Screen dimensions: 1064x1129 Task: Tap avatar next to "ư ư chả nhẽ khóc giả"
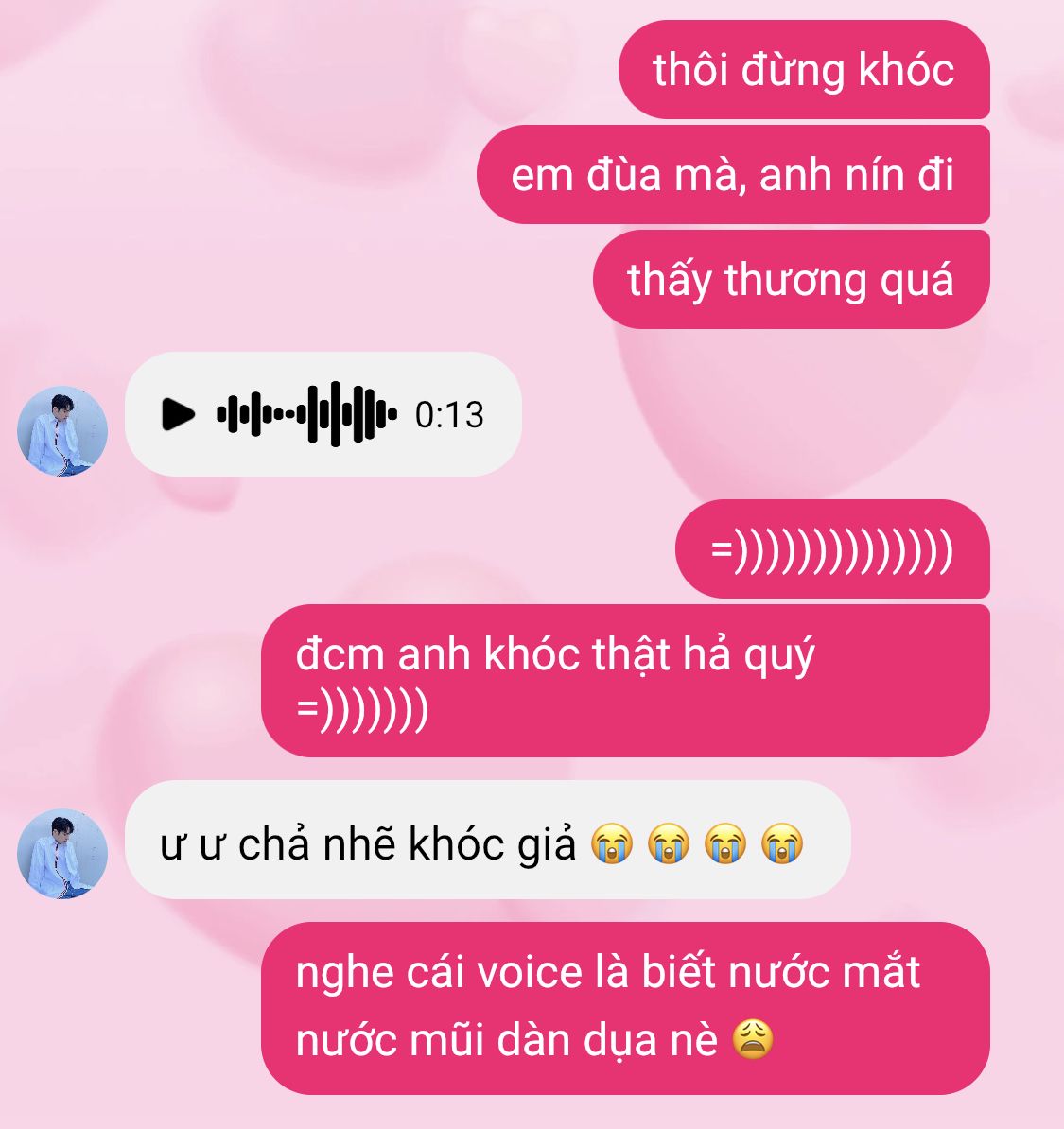click(62, 853)
